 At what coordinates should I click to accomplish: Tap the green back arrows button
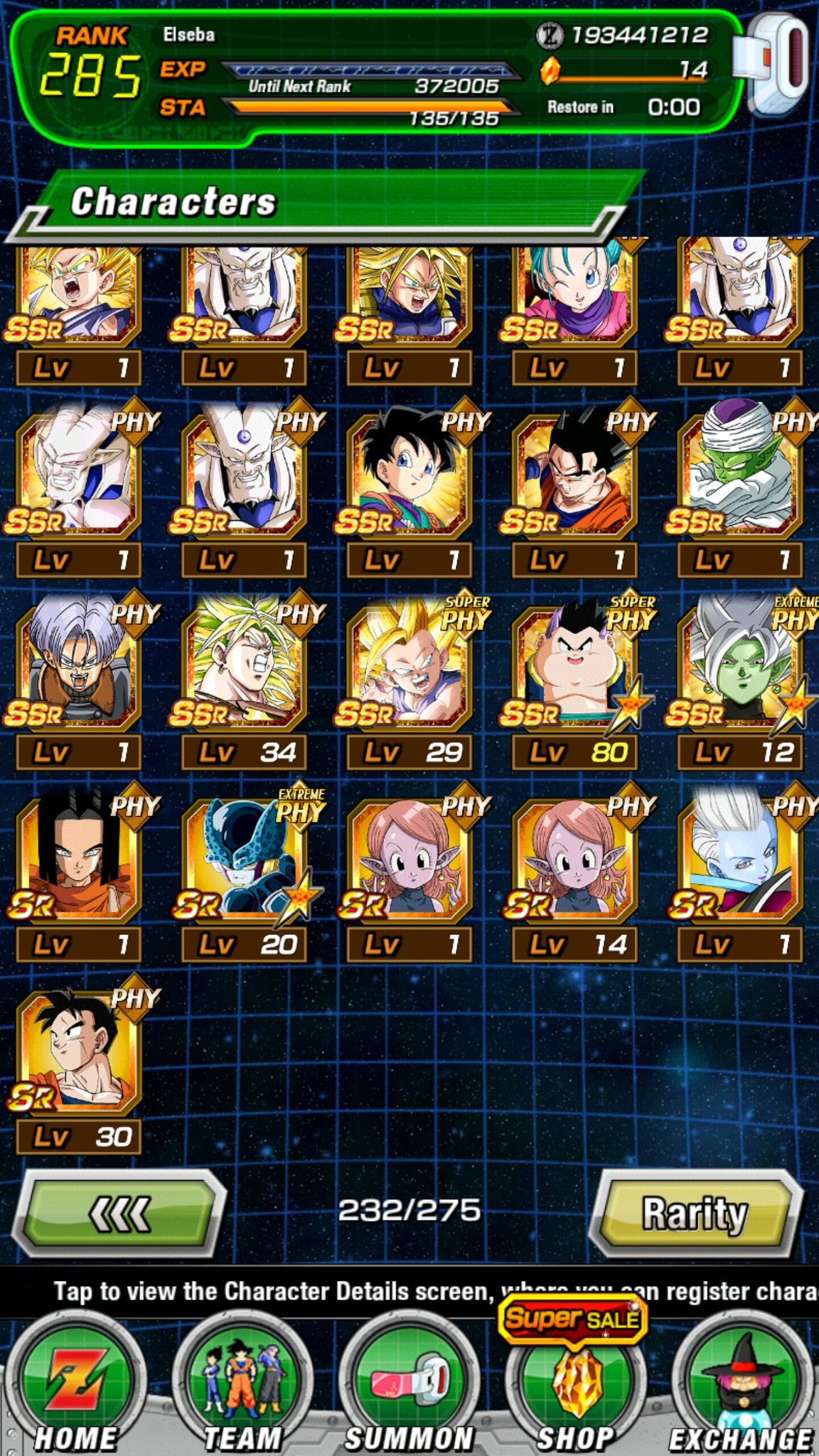click(x=119, y=1213)
